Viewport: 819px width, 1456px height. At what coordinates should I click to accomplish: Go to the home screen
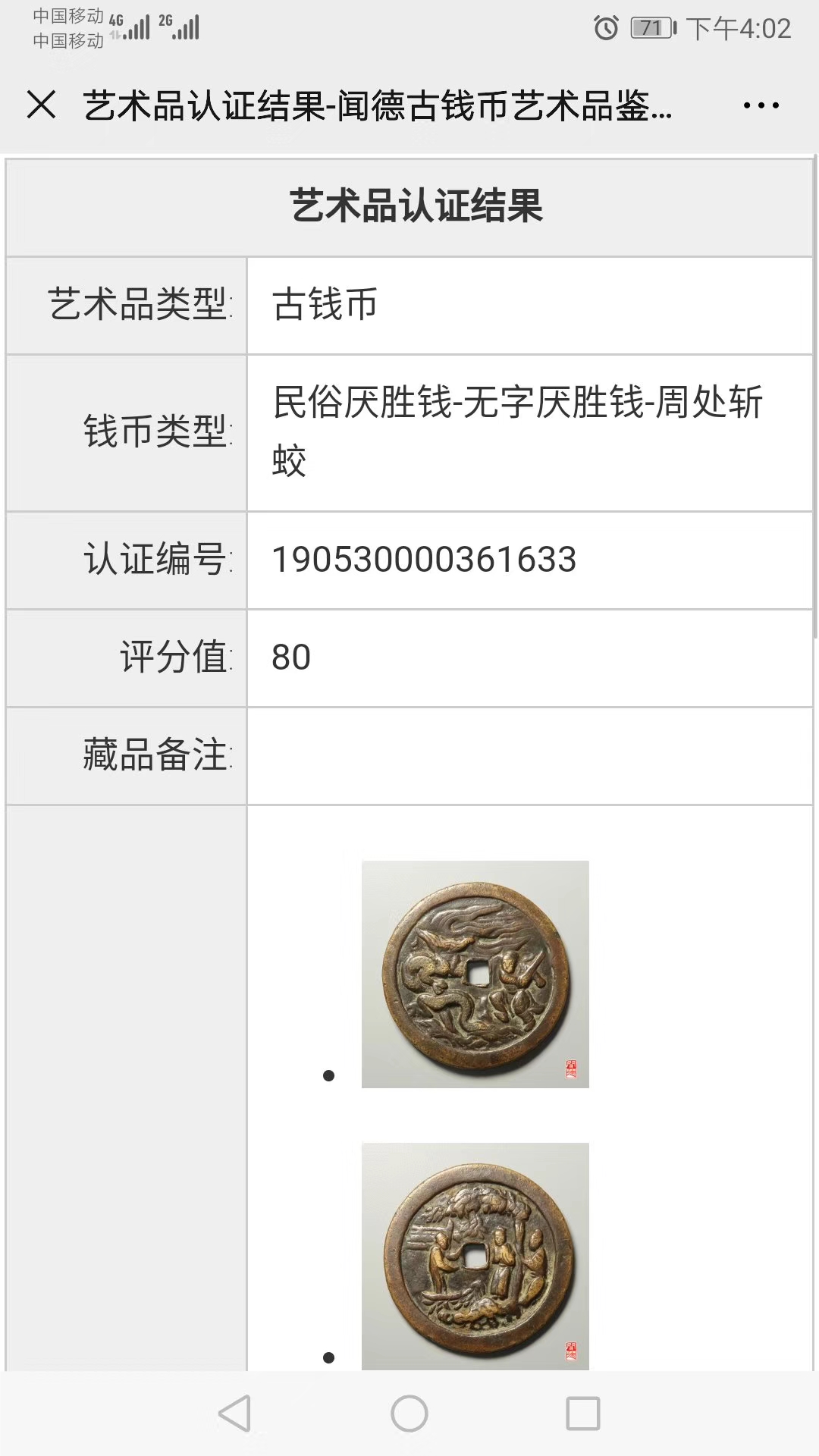click(409, 1414)
